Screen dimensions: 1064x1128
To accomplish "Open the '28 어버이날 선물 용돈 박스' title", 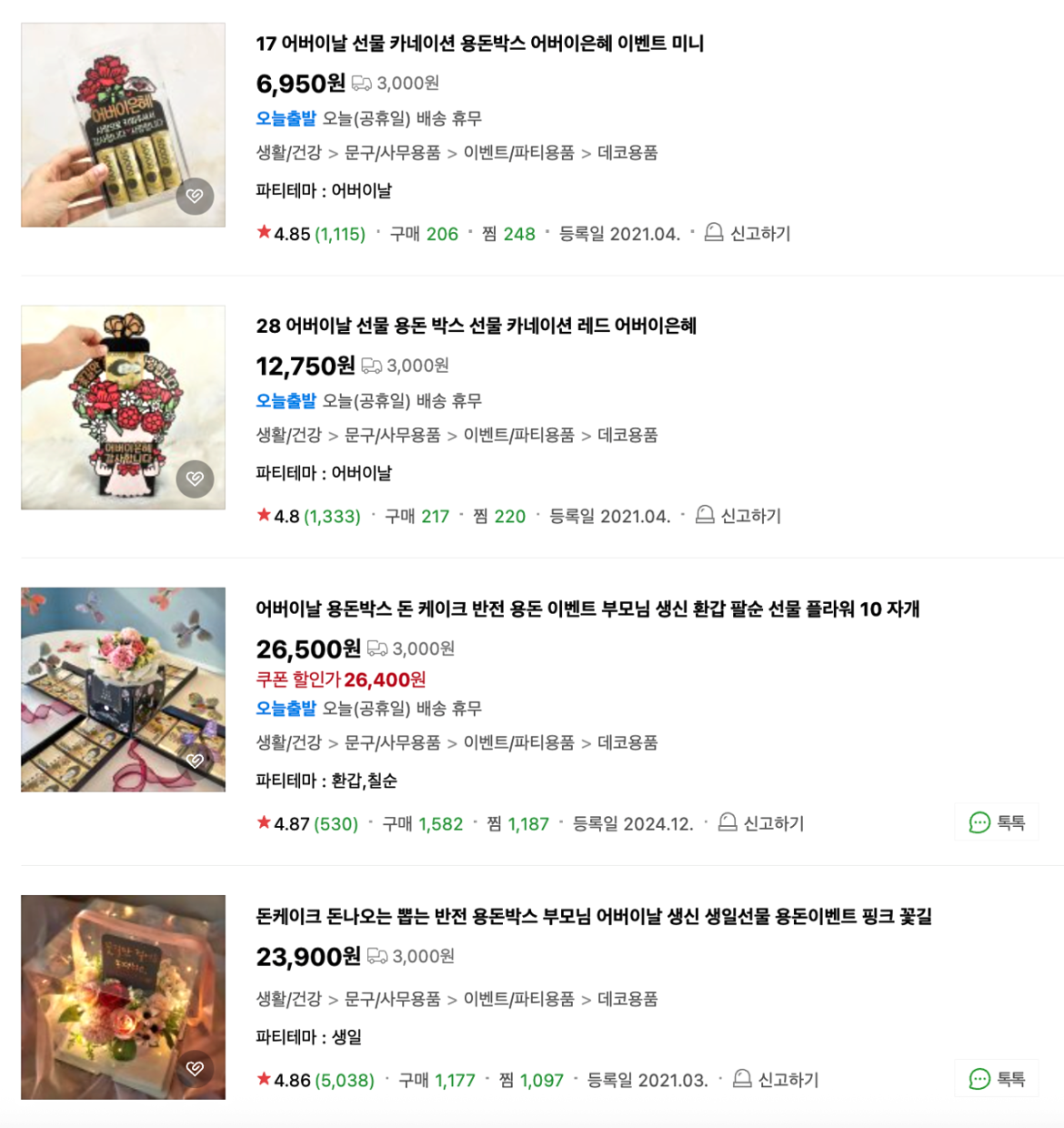I will coord(476,326).
